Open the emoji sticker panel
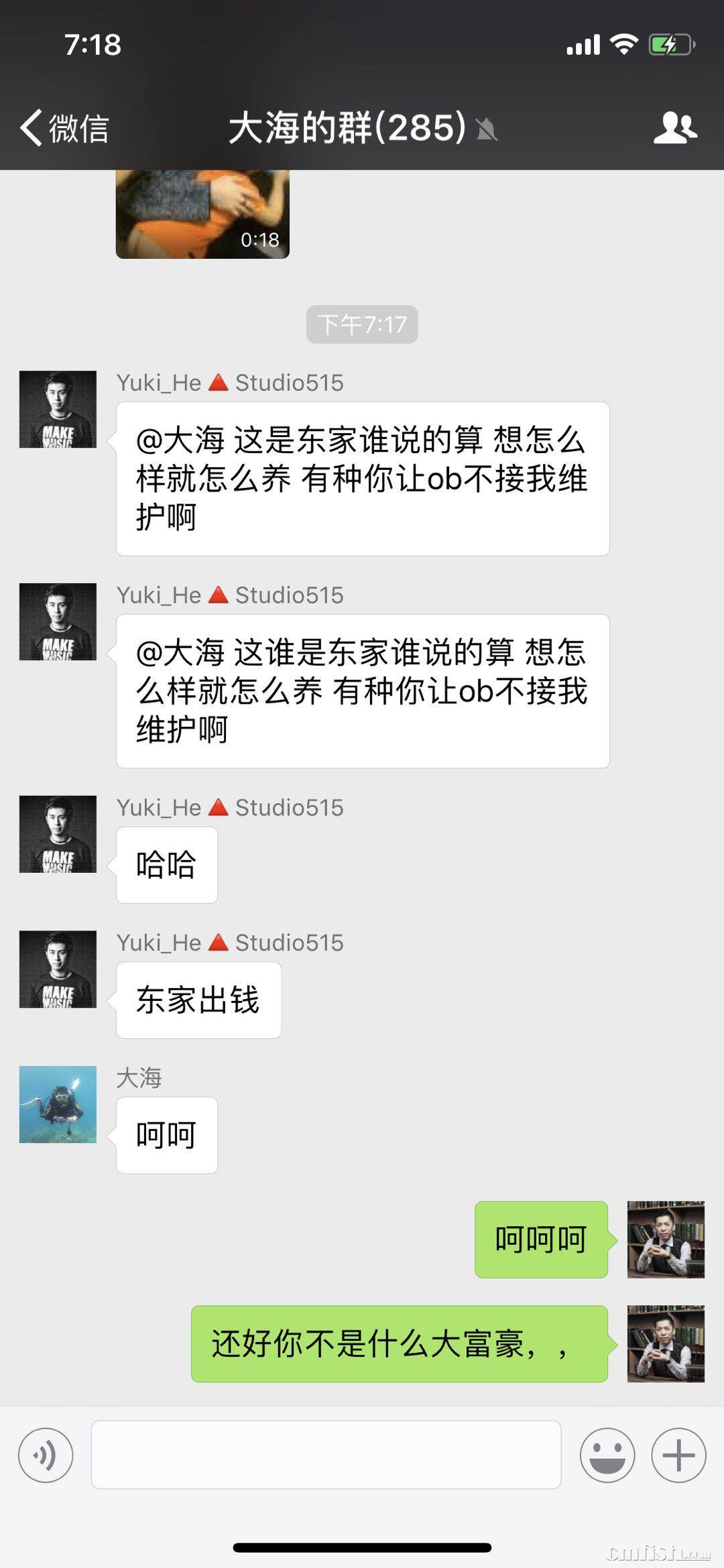The width and height of the screenshot is (724, 1568). click(607, 1455)
